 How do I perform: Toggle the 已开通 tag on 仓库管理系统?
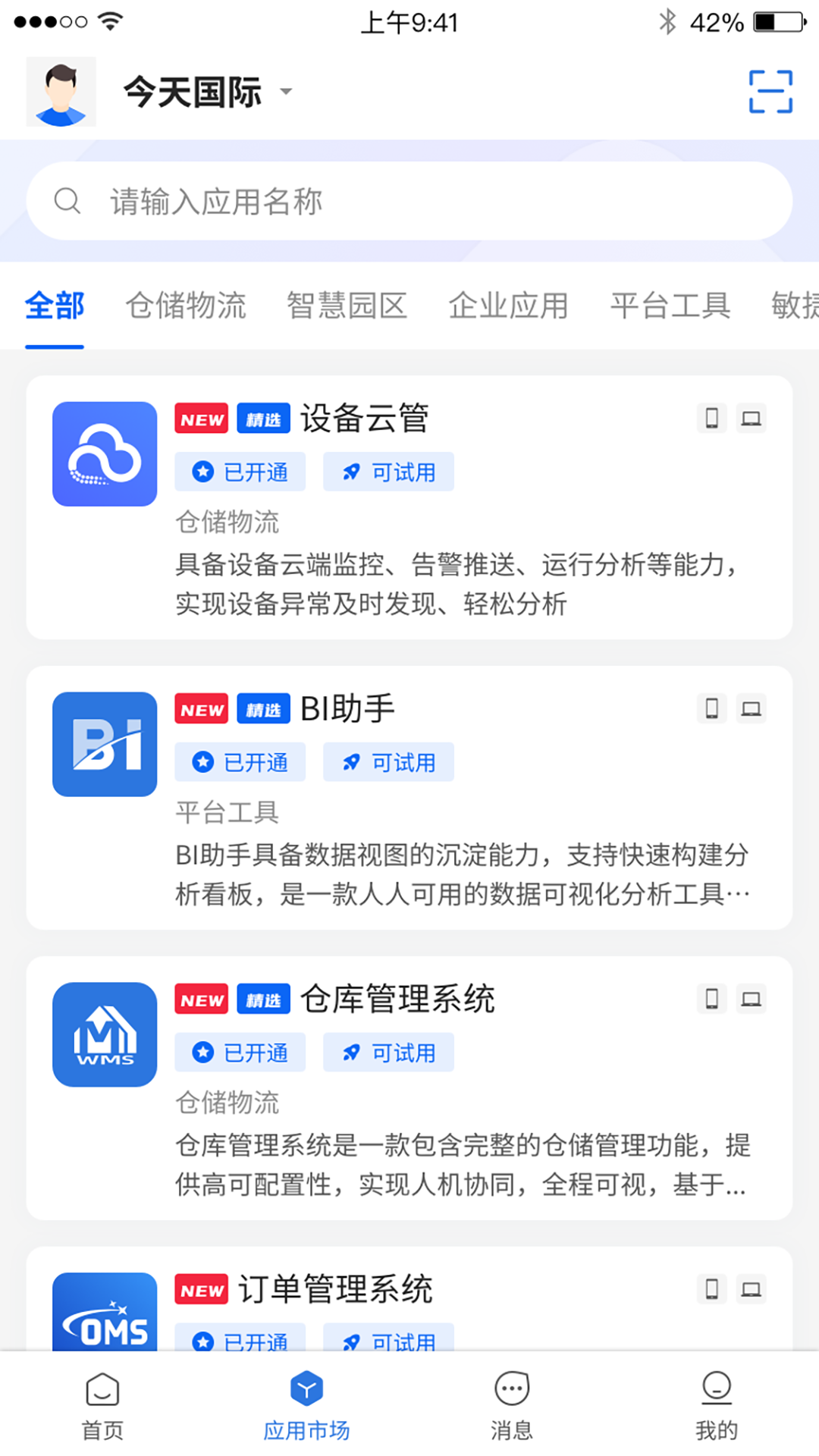pos(240,1053)
